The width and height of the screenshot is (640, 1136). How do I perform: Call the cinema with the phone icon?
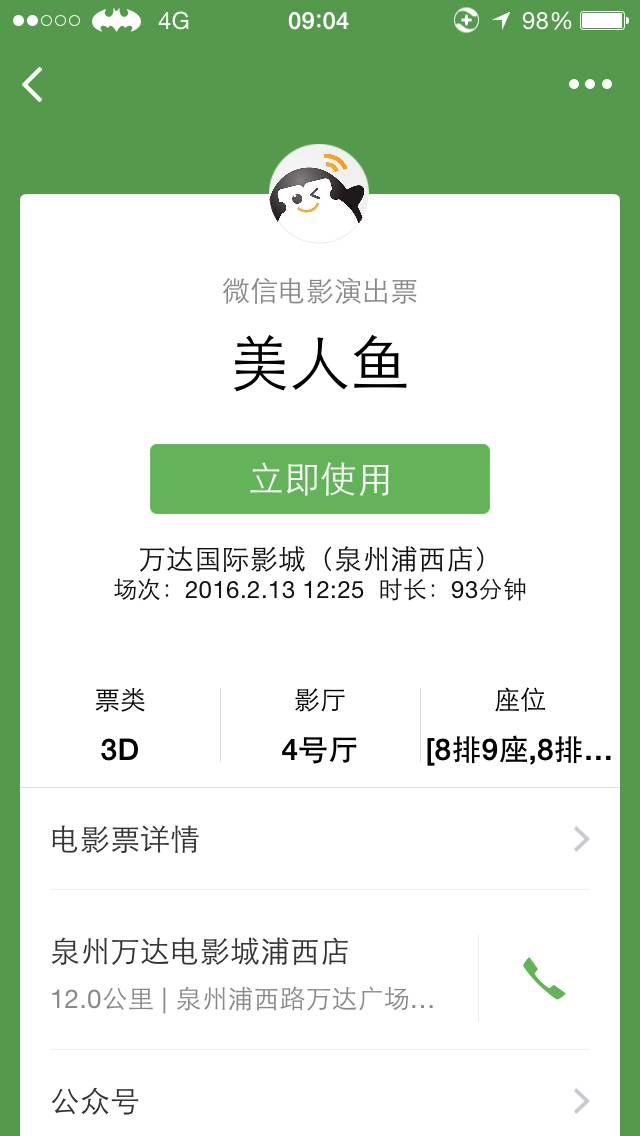(543, 978)
